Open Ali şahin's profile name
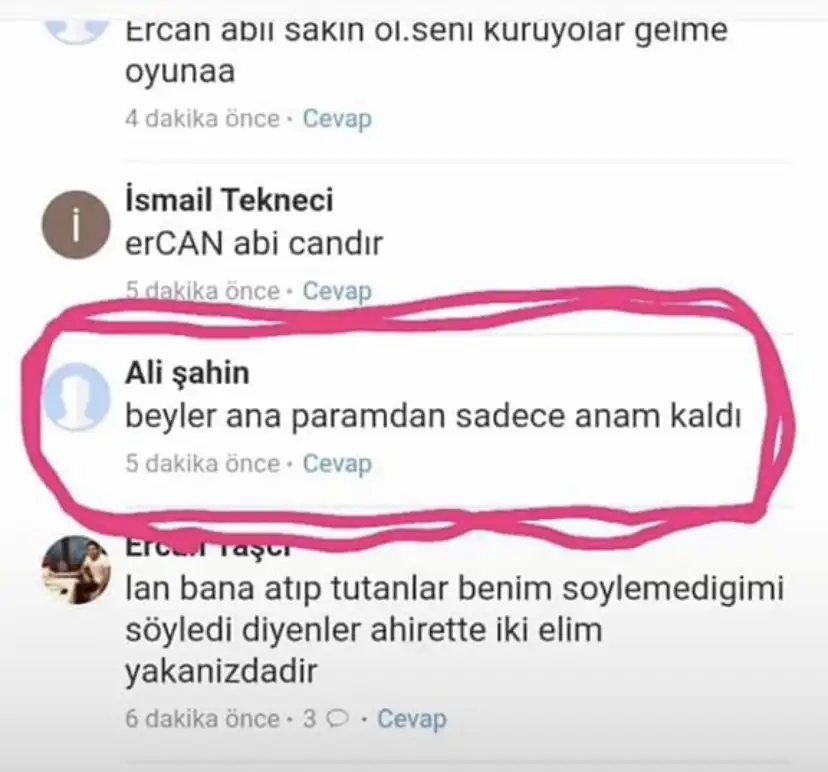The width and height of the screenshot is (828, 772). coord(187,373)
